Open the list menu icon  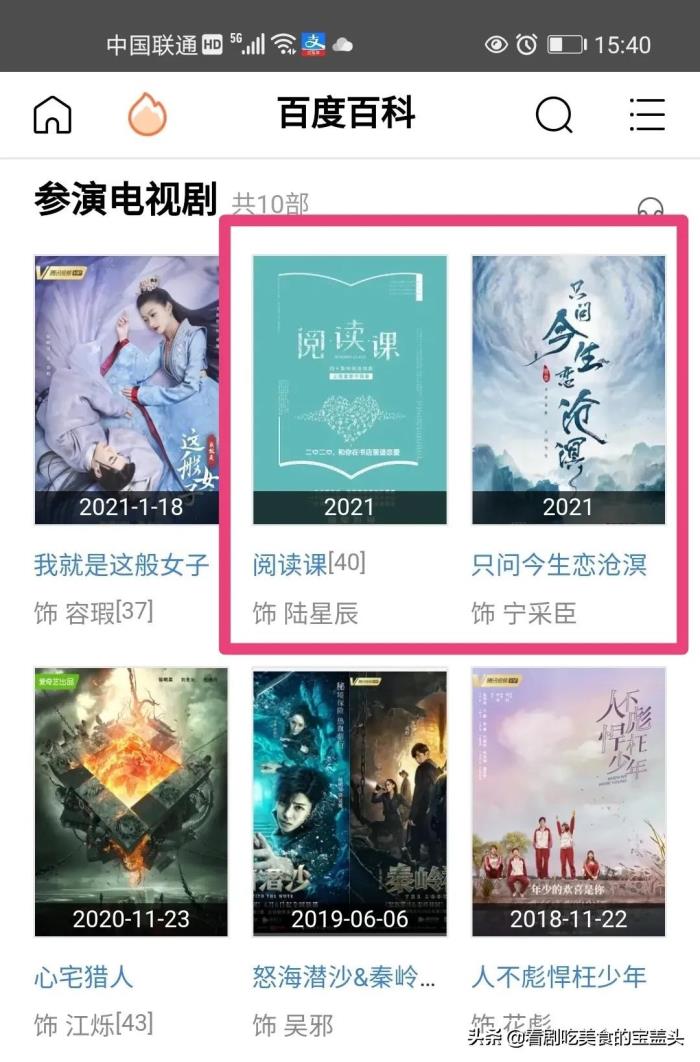tap(647, 115)
